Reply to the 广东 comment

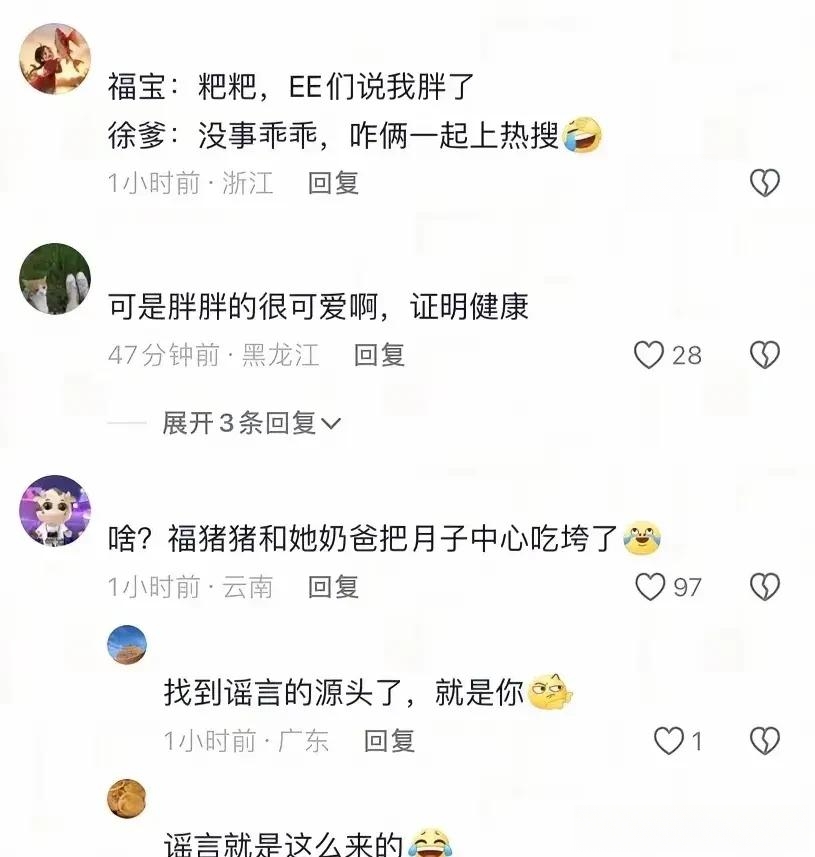click(389, 741)
